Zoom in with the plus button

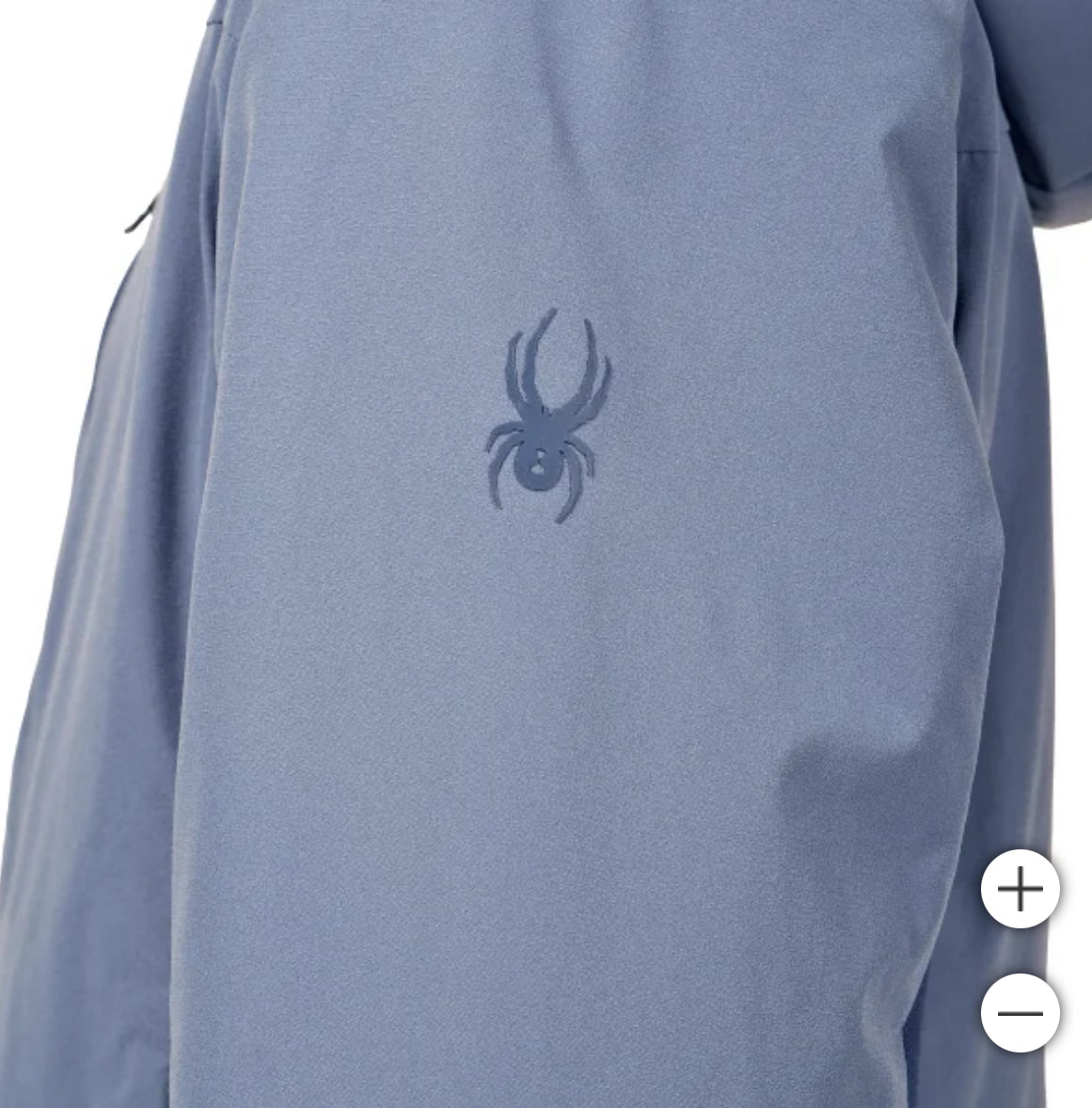[x=1020, y=889]
